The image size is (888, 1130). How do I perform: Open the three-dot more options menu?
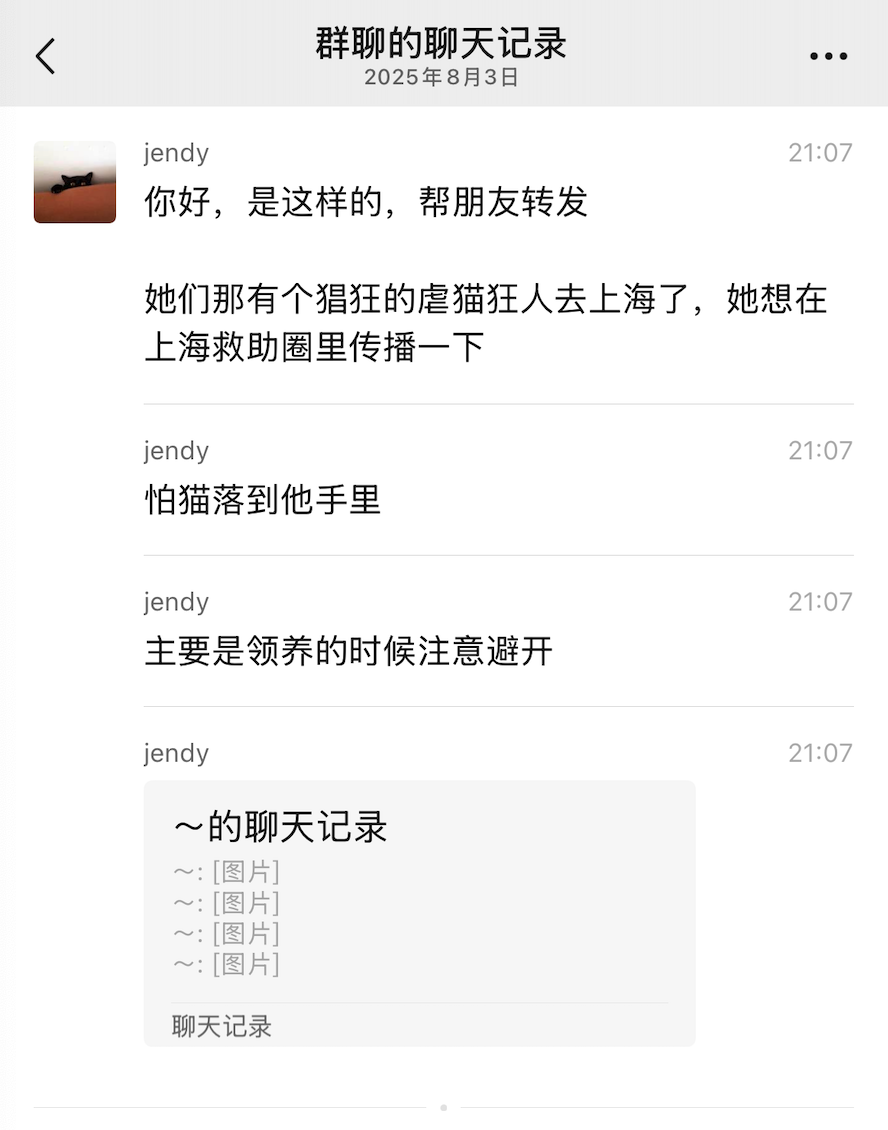tap(828, 57)
